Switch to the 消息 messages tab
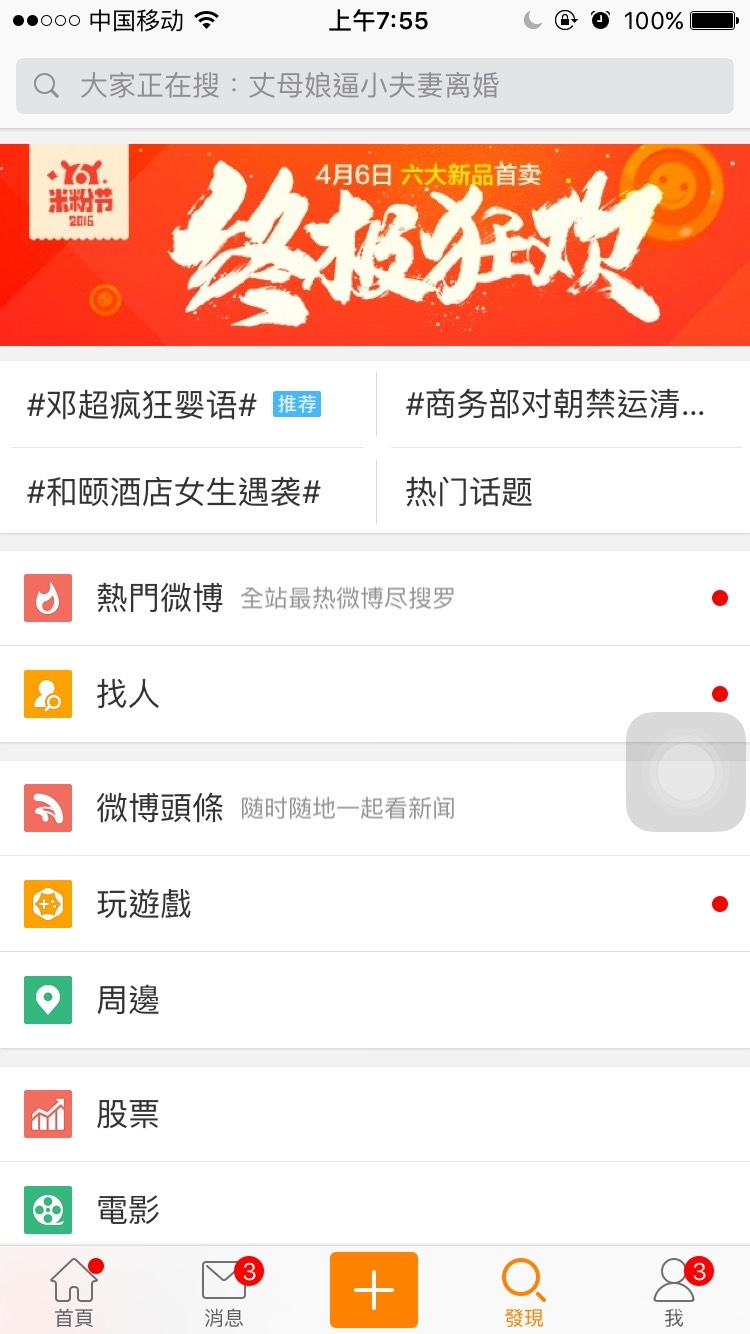 (x=224, y=1290)
